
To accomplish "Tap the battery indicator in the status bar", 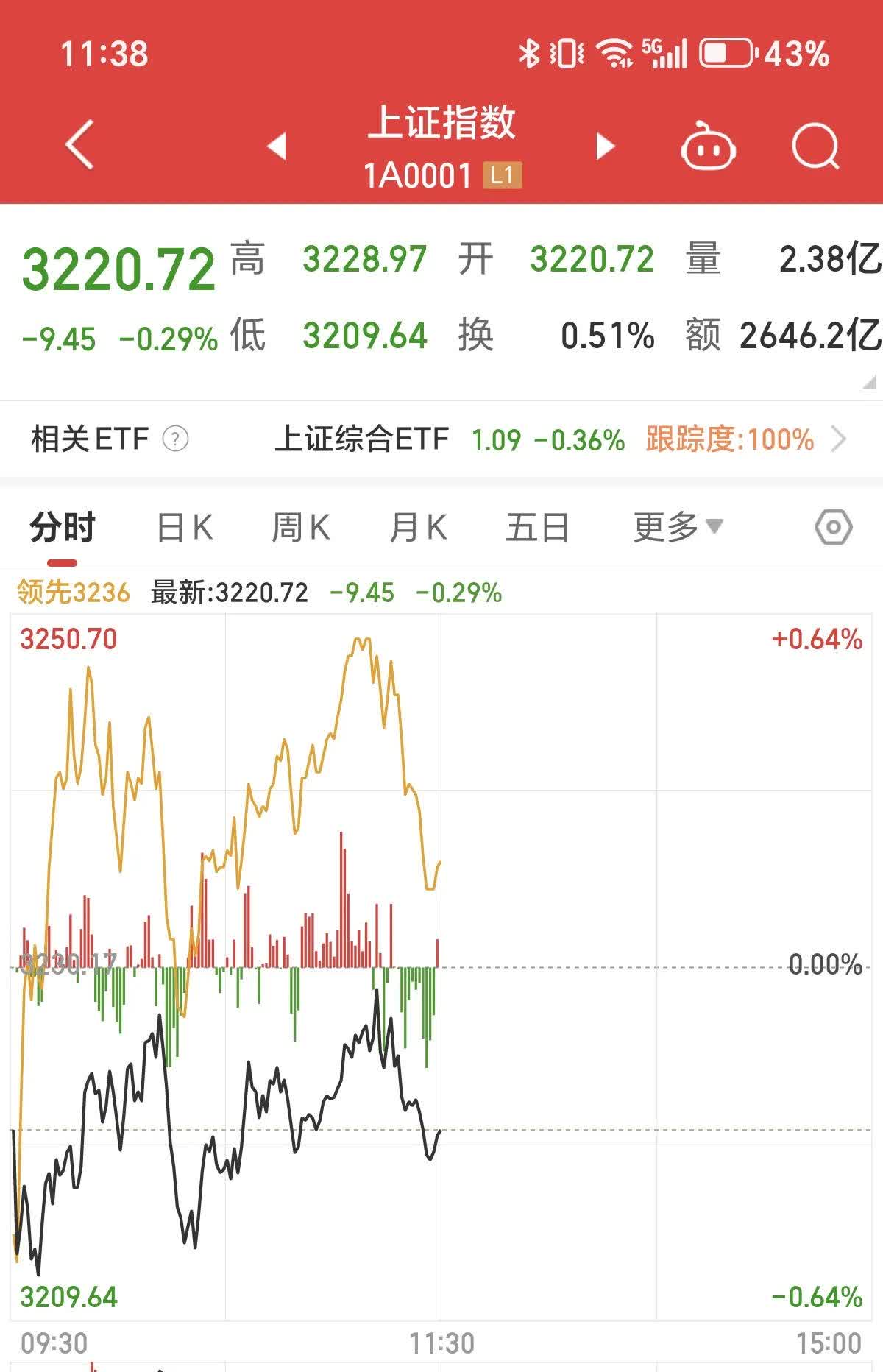I will 726,52.
